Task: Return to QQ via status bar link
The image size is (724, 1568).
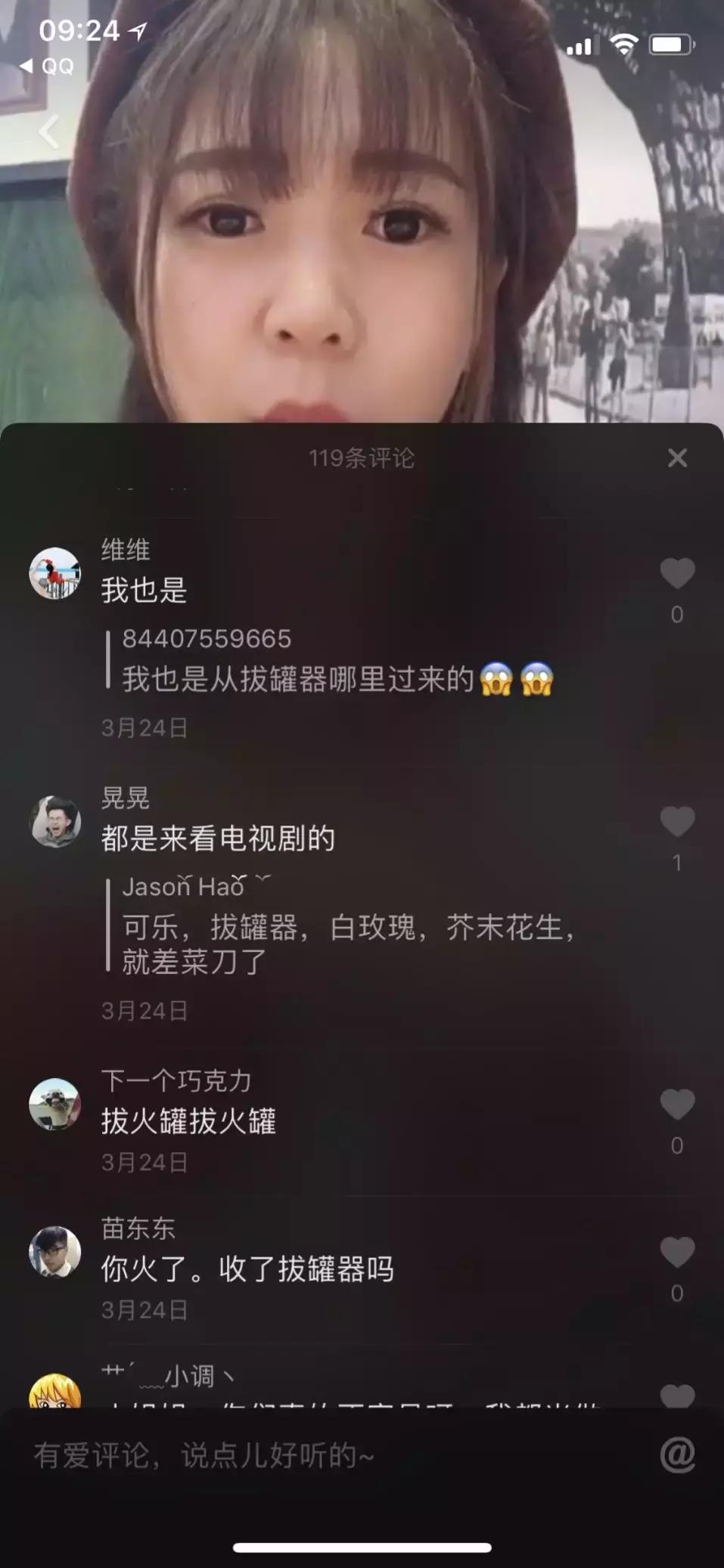Action: pyautogui.click(x=51, y=67)
